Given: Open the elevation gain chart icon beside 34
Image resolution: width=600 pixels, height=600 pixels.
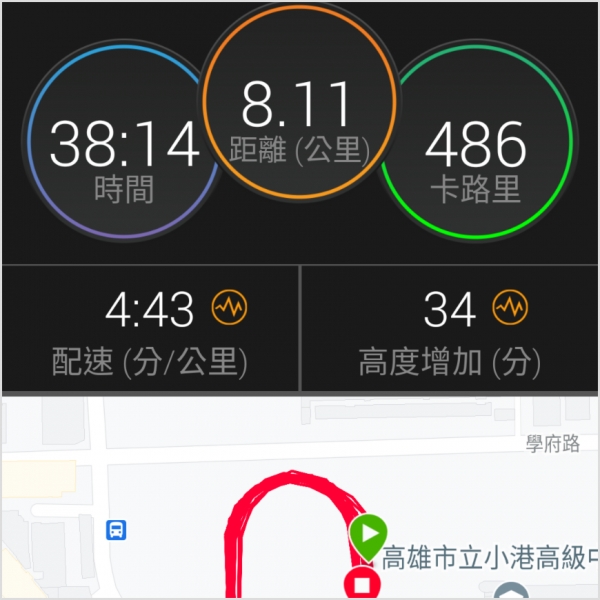Looking at the screenshot, I should (x=511, y=308).
